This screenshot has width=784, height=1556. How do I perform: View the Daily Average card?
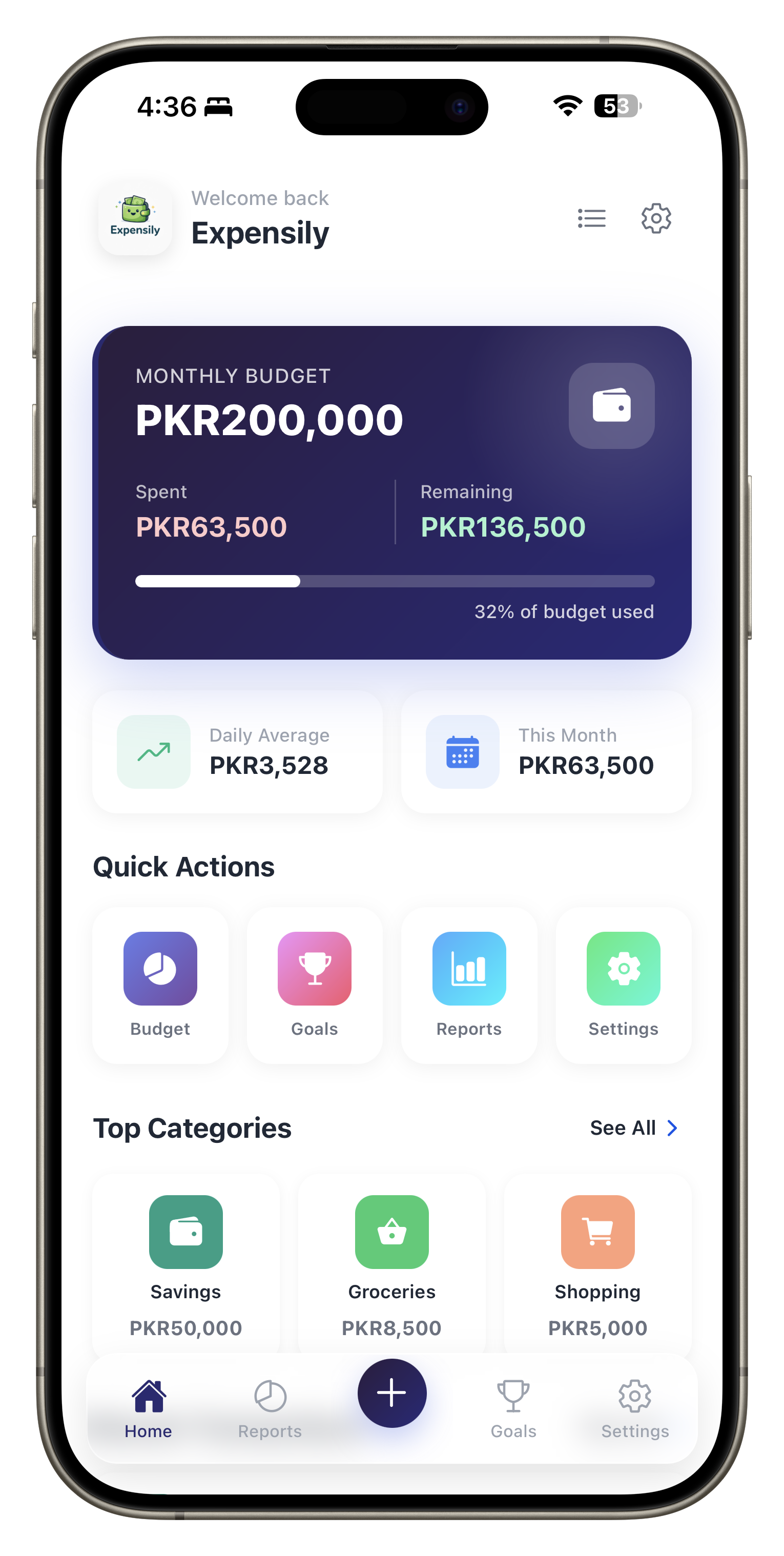pos(237,751)
